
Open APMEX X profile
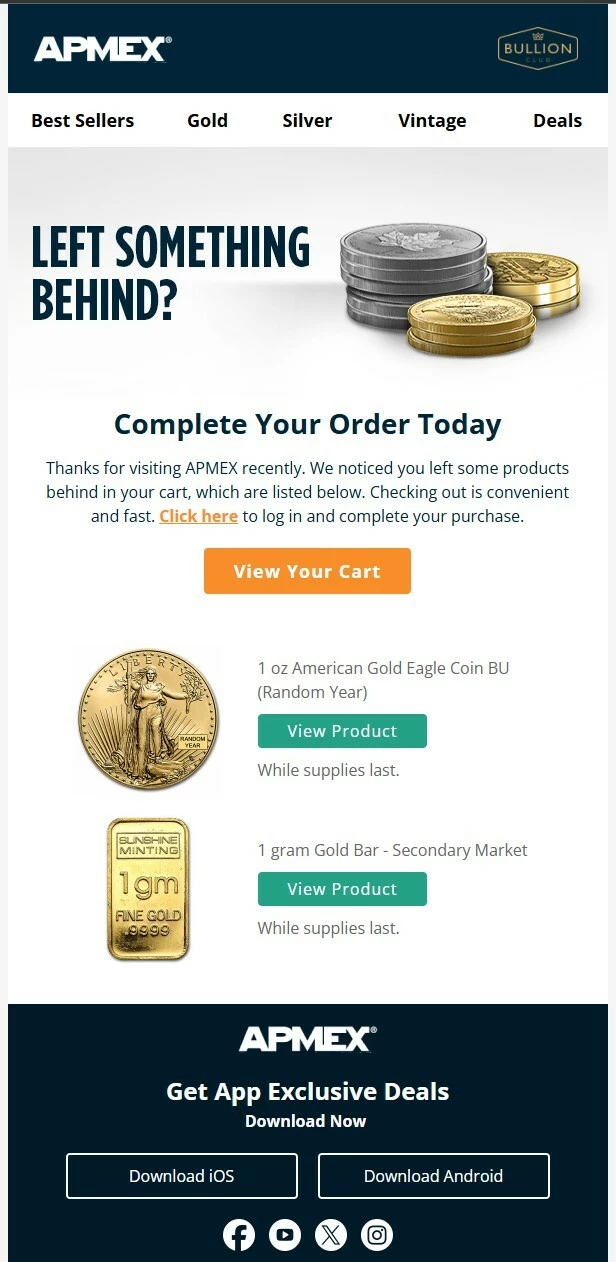click(x=331, y=1235)
